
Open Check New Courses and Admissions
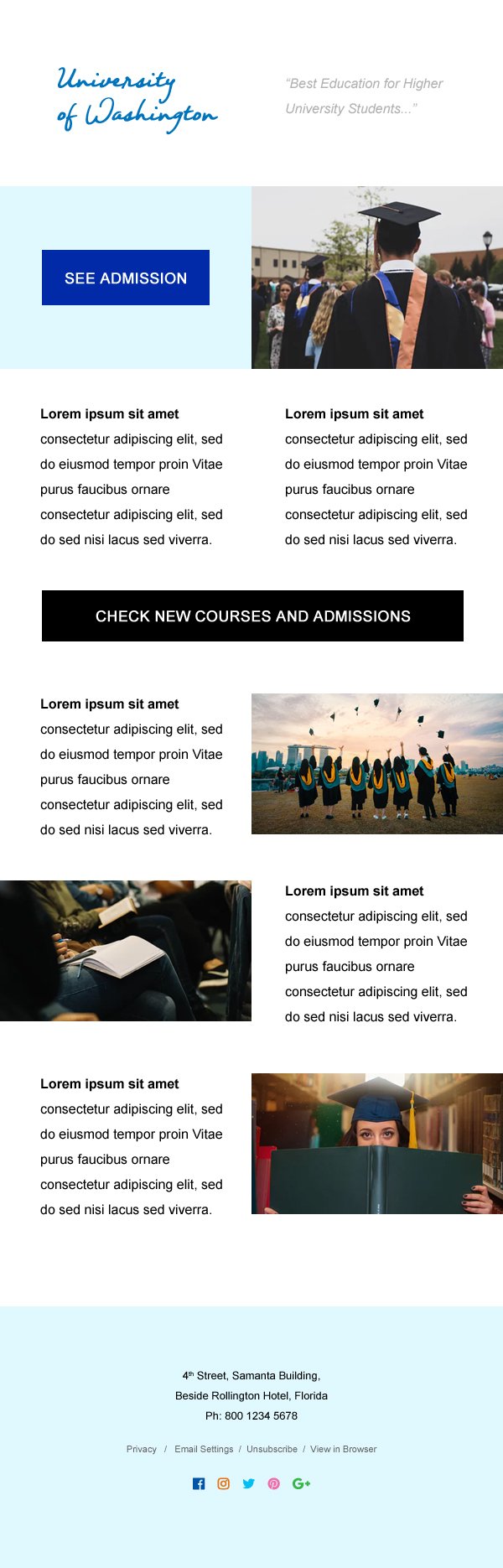click(x=252, y=616)
